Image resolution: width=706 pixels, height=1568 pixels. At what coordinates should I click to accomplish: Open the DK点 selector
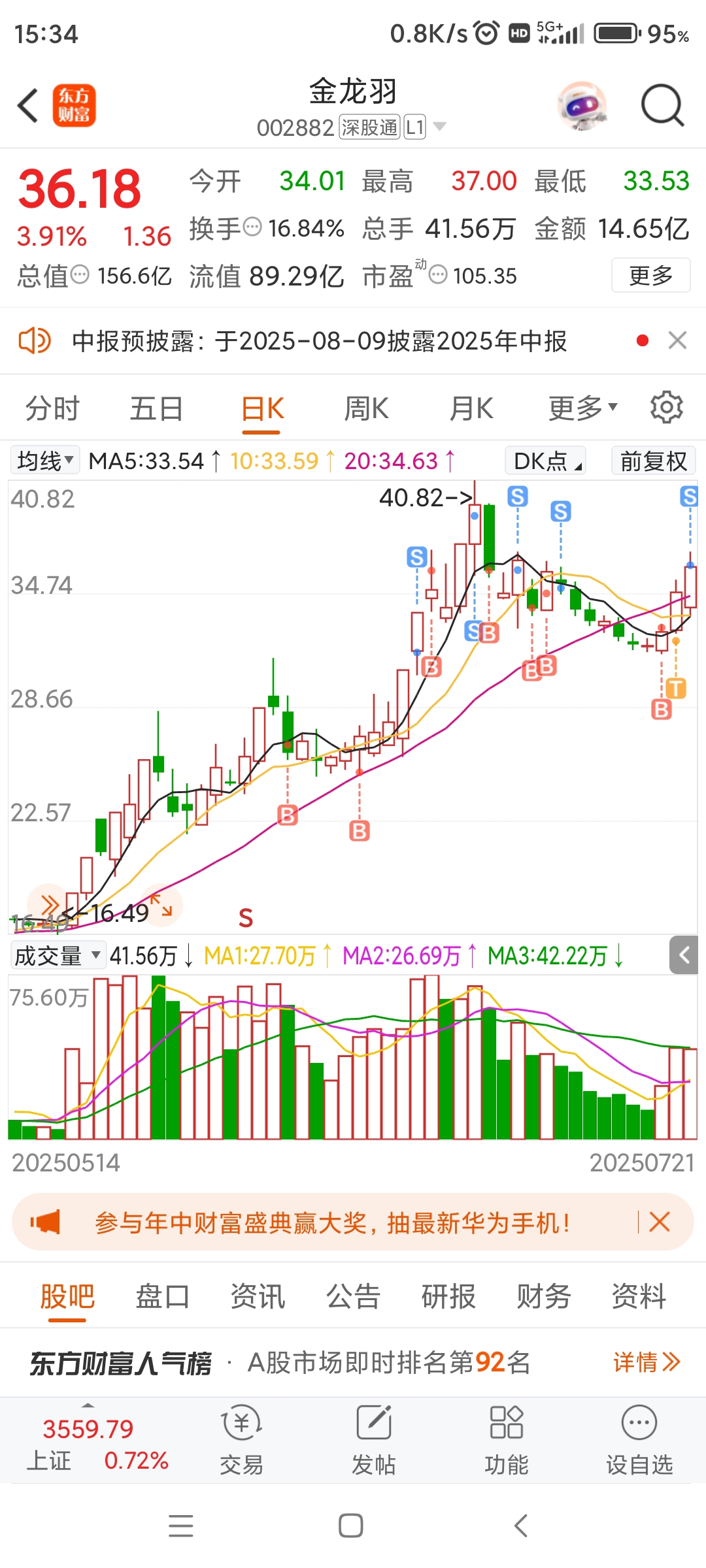point(546,461)
